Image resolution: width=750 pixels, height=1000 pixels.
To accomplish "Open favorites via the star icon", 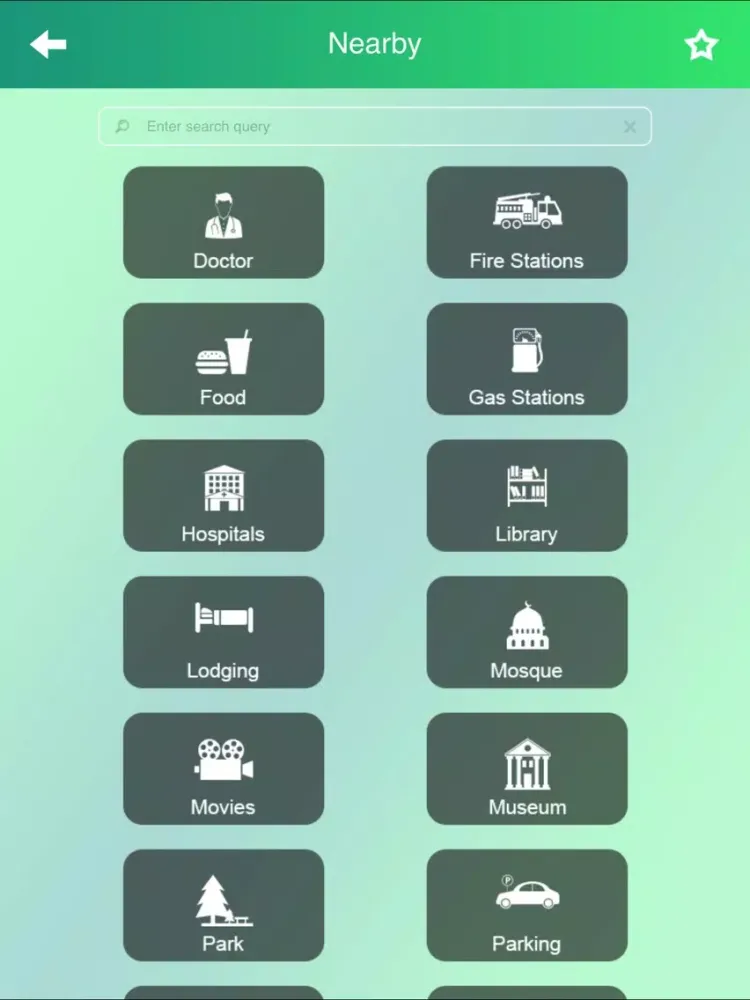I will [x=701, y=44].
